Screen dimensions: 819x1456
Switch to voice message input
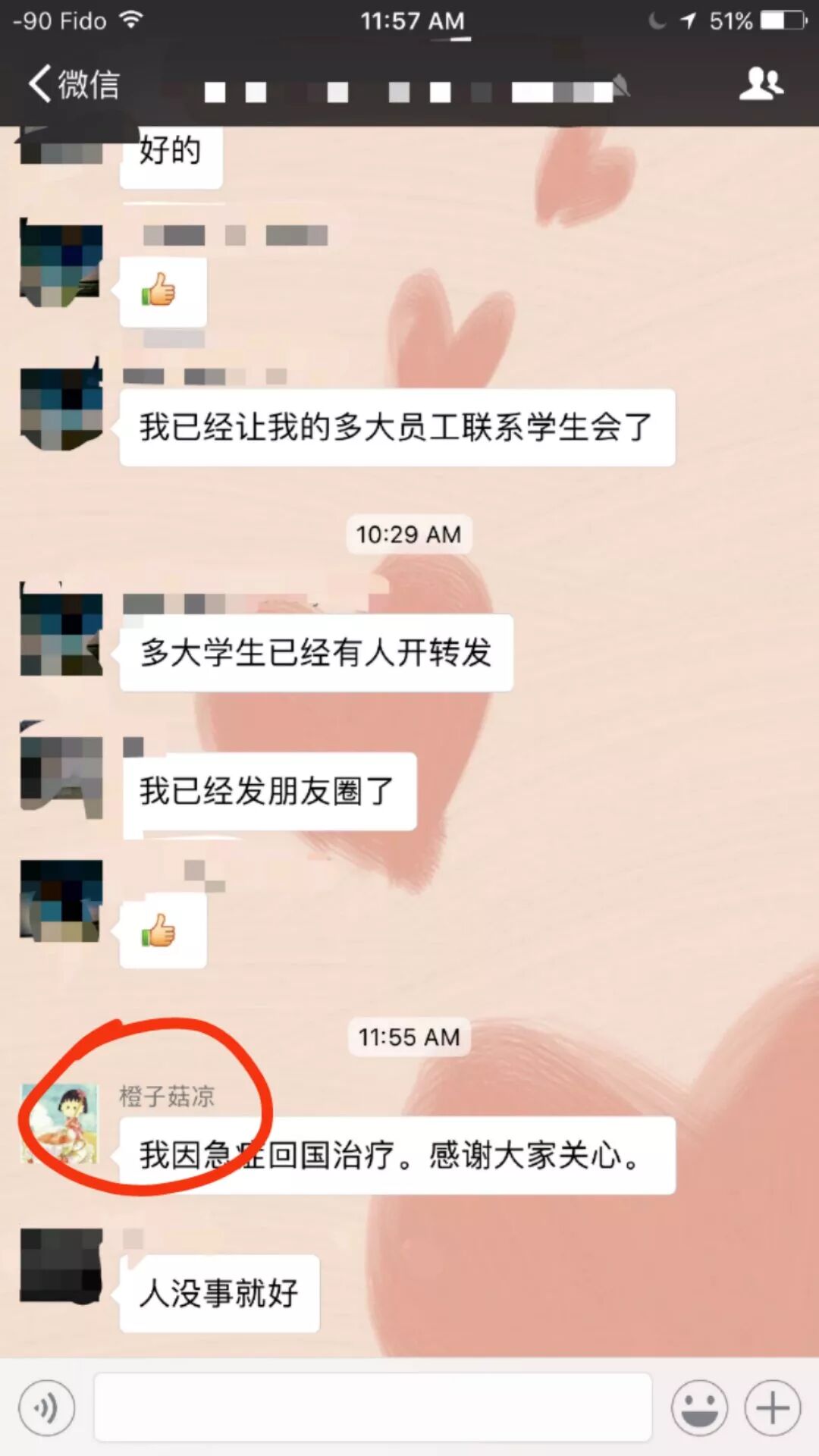pos(47,1408)
